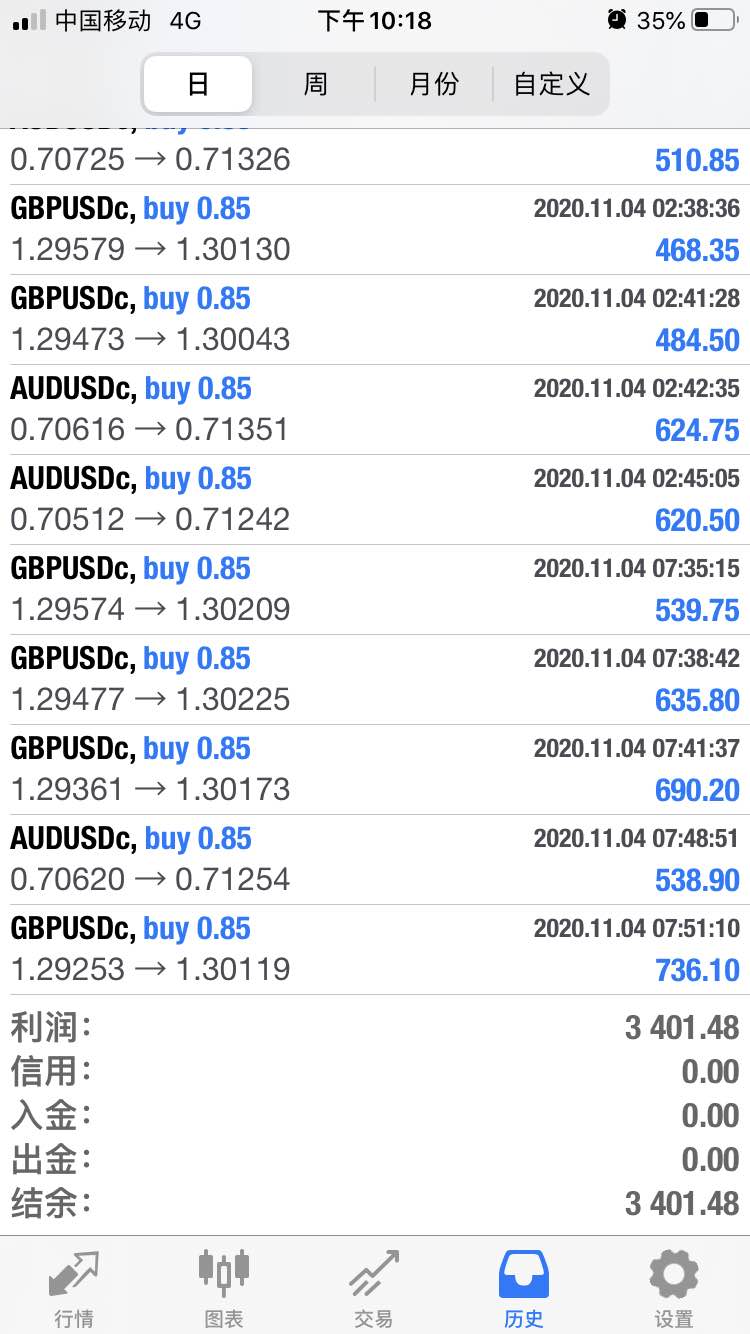Go to the 交易 trade tab
The height and width of the screenshot is (1334, 750).
click(x=374, y=1287)
